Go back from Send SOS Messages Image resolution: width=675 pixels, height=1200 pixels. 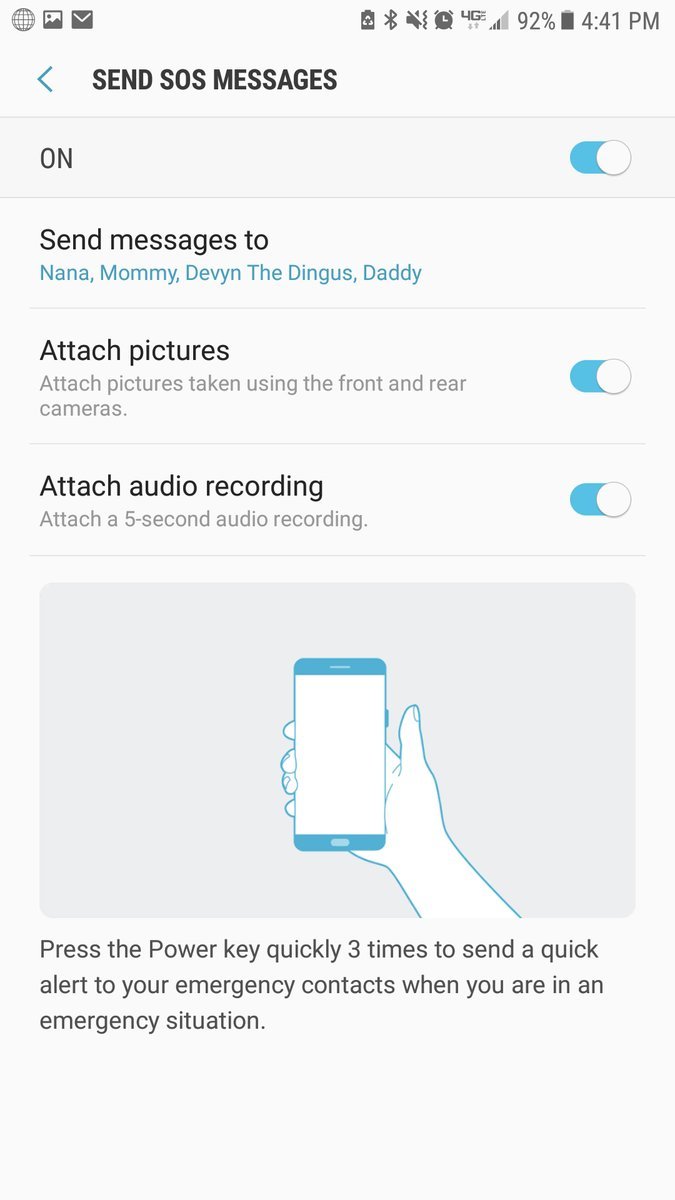[x=45, y=80]
